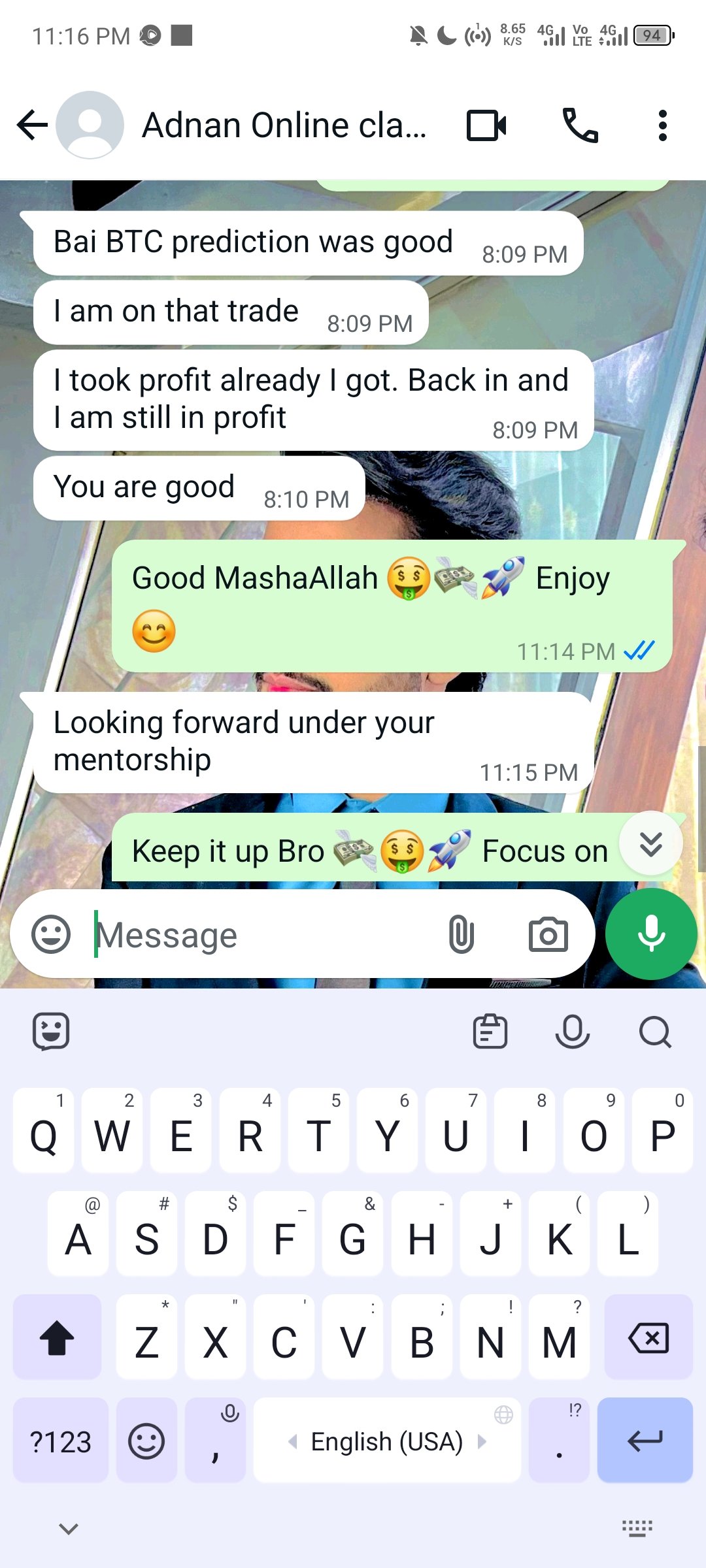This screenshot has height=1568, width=706.
Task: Open emoji picker in message bar
Action: [51, 934]
